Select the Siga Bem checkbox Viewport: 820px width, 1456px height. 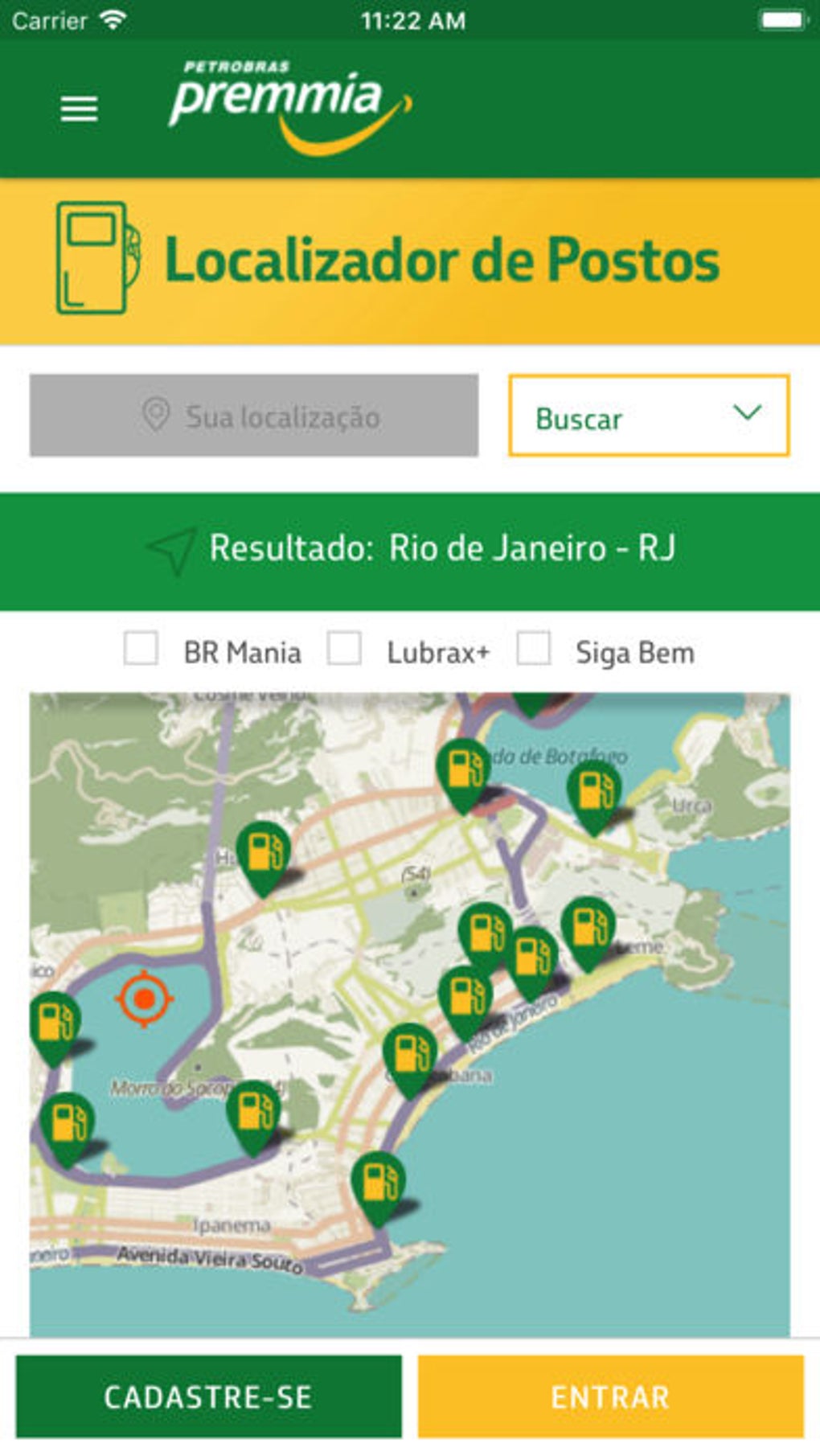(x=534, y=648)
